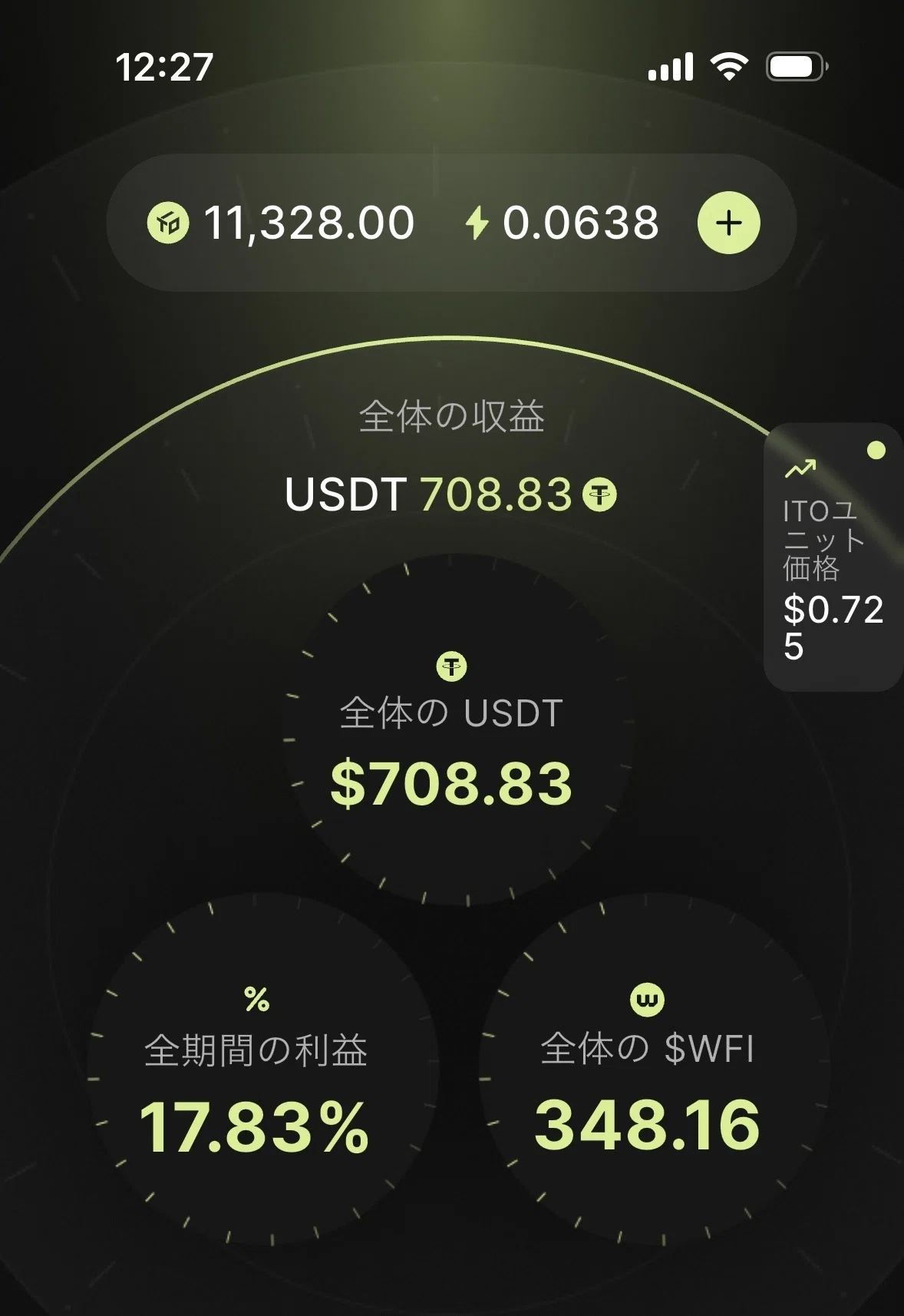
Task: Tap the plus button beside the balance
Action: [x=728, y=223]
